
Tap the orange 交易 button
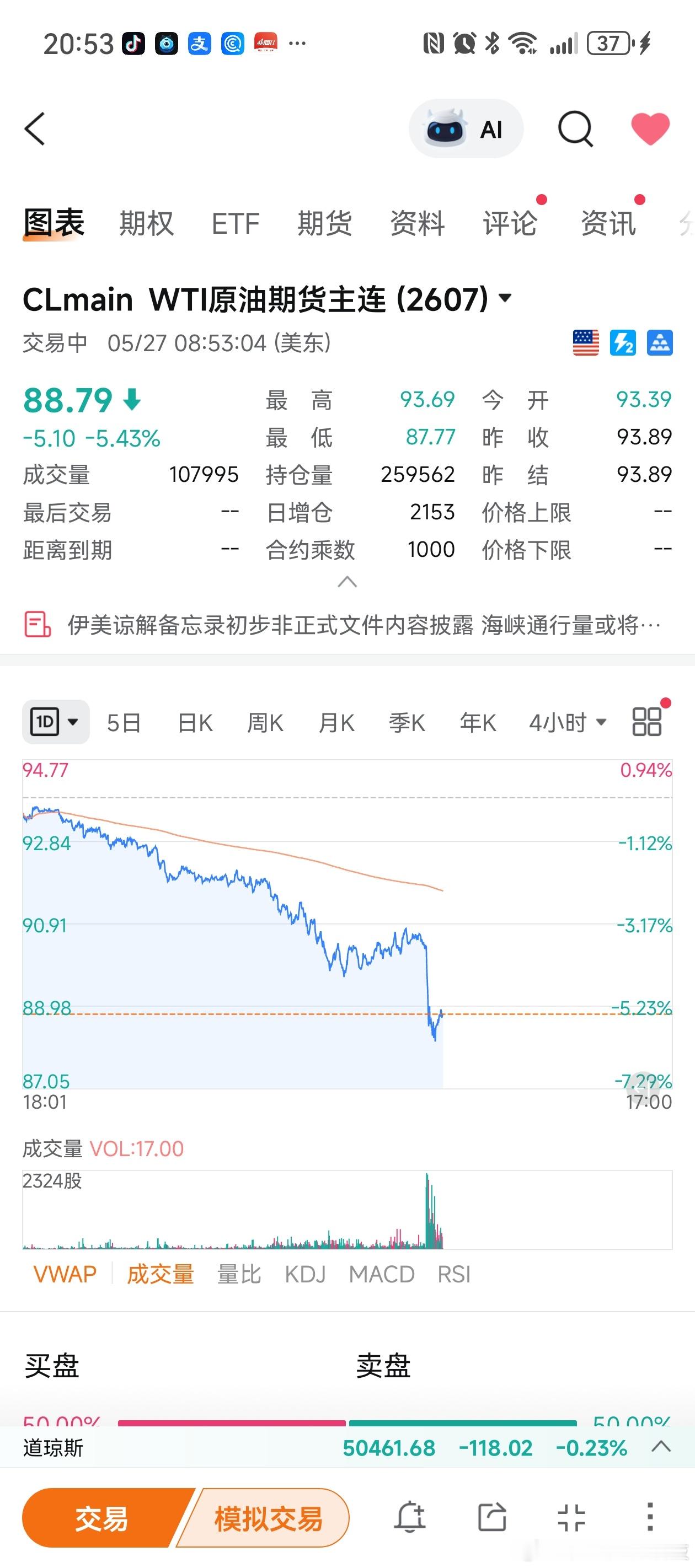point(103,1517)
